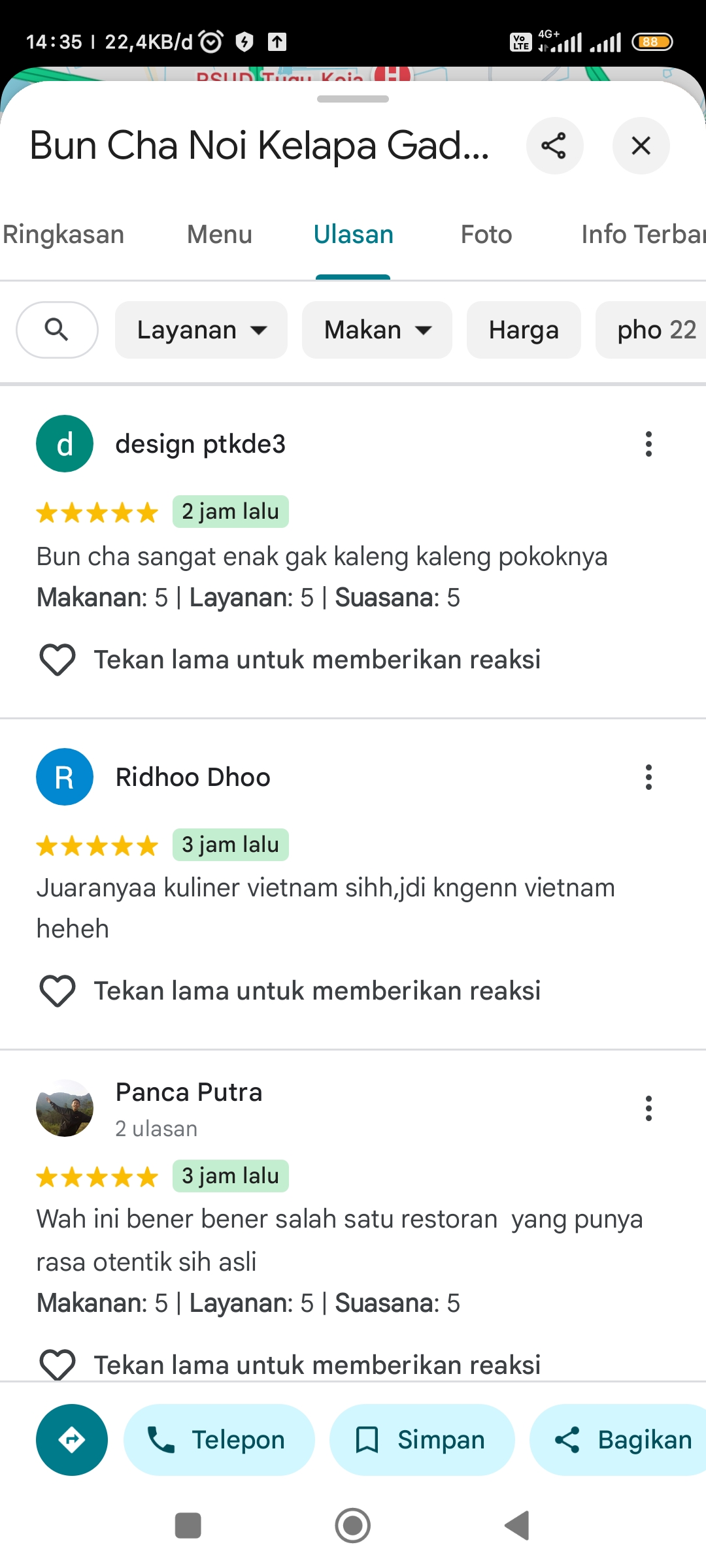Open overflow menu on design ptkde3's review

click(648, 444)
